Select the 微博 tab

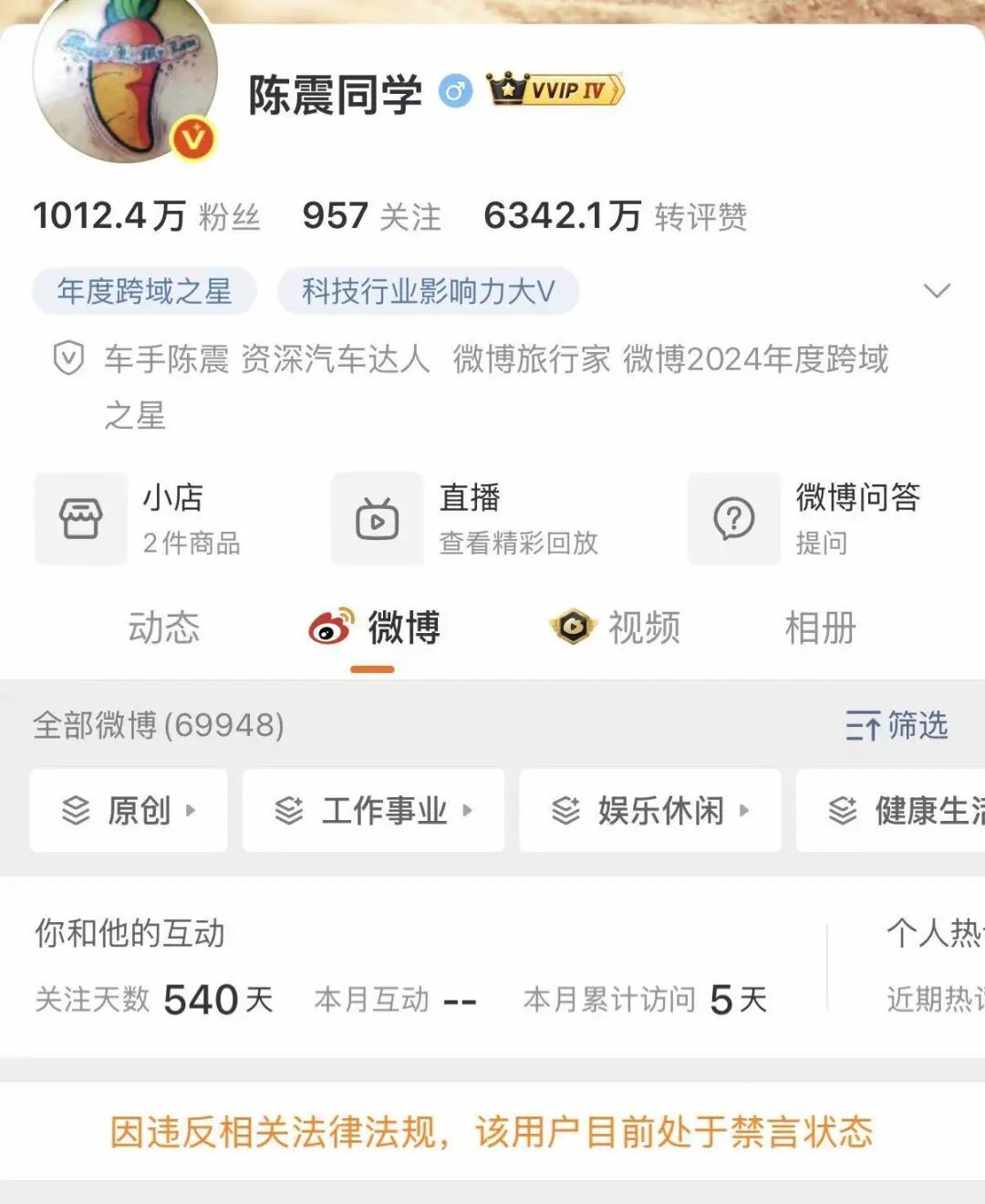click(x=376, y=628)
